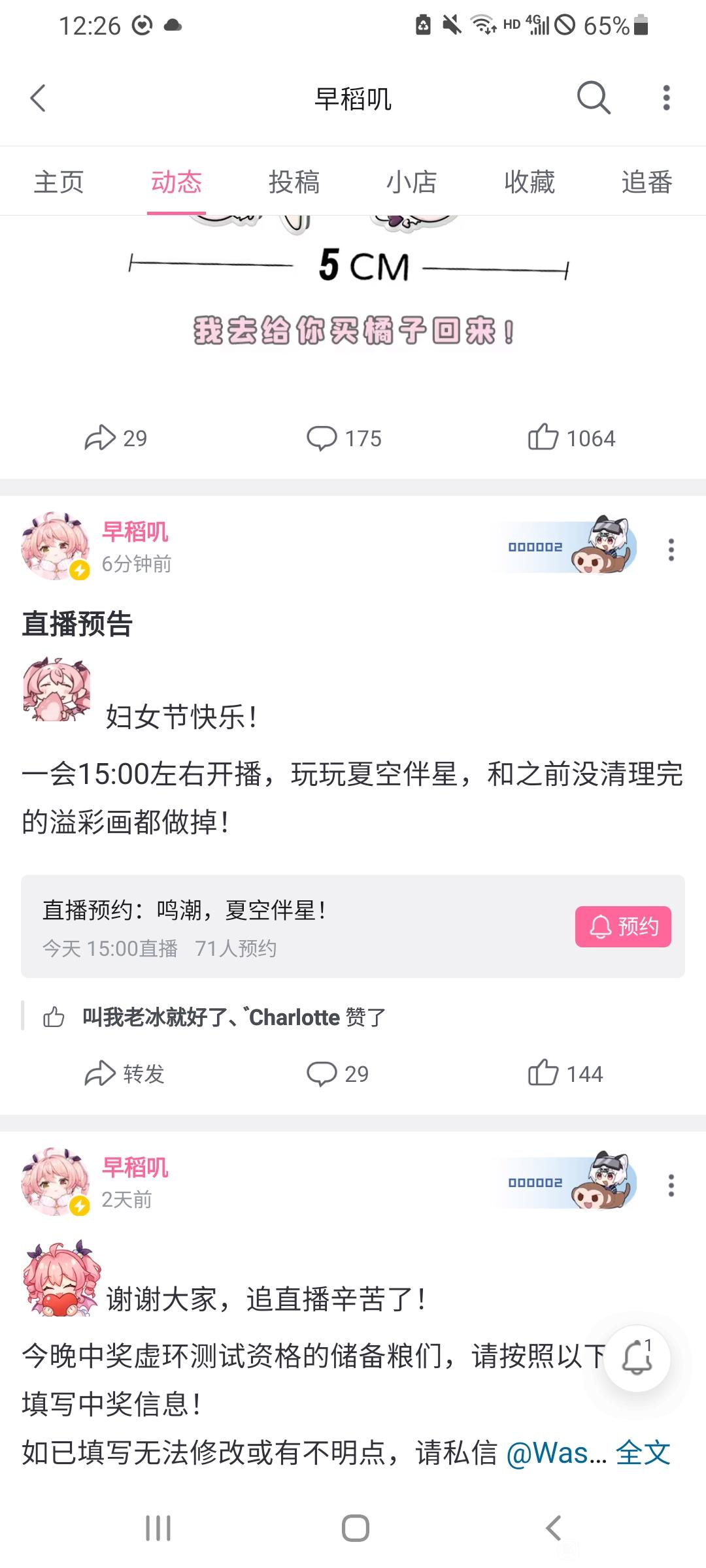Expand the 2天前 post with 全文
Viewport: 706px width, 1568px height.
[643, 1454]
